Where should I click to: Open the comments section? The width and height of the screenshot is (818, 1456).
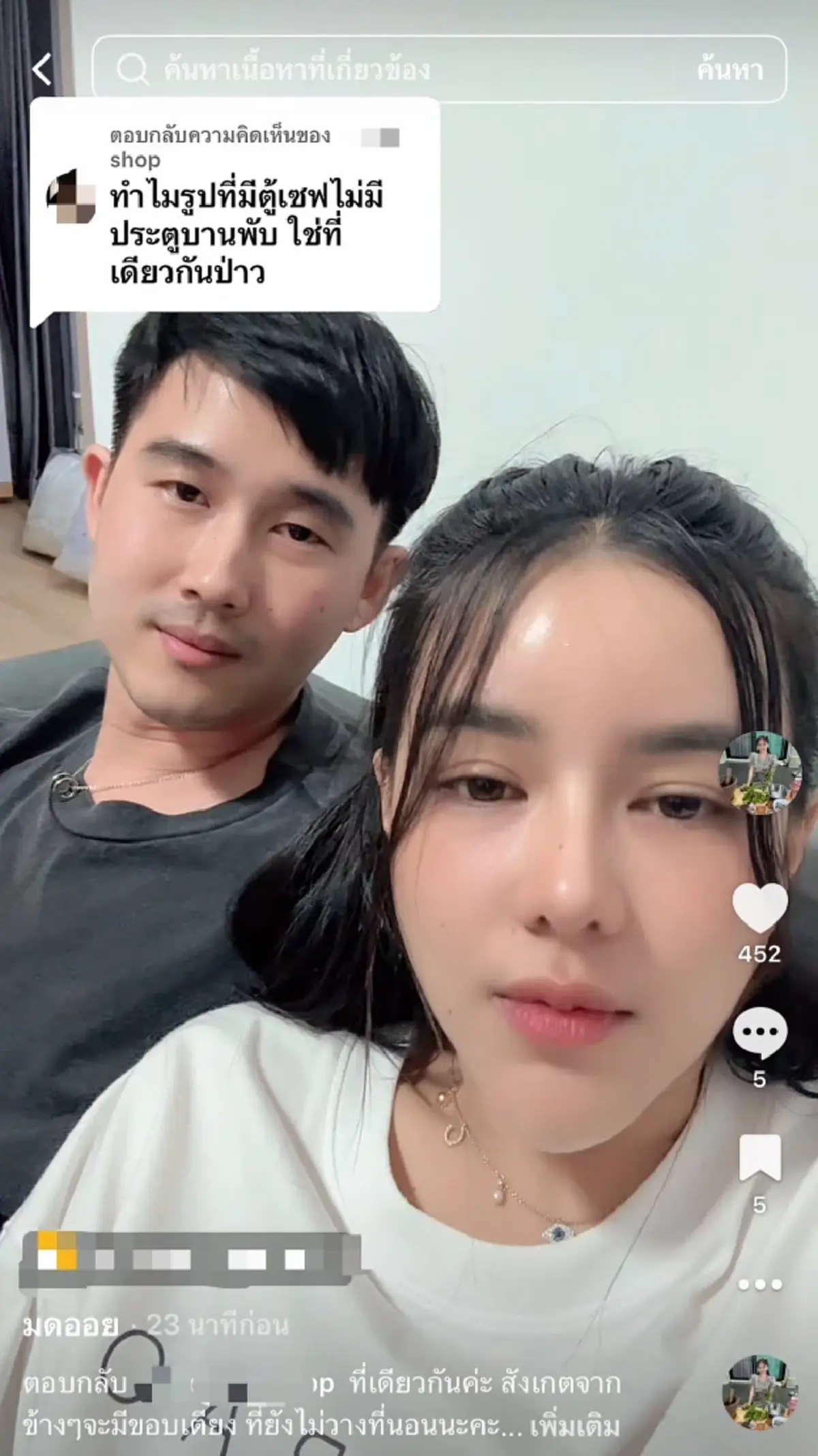click(x=759, y=1034)
